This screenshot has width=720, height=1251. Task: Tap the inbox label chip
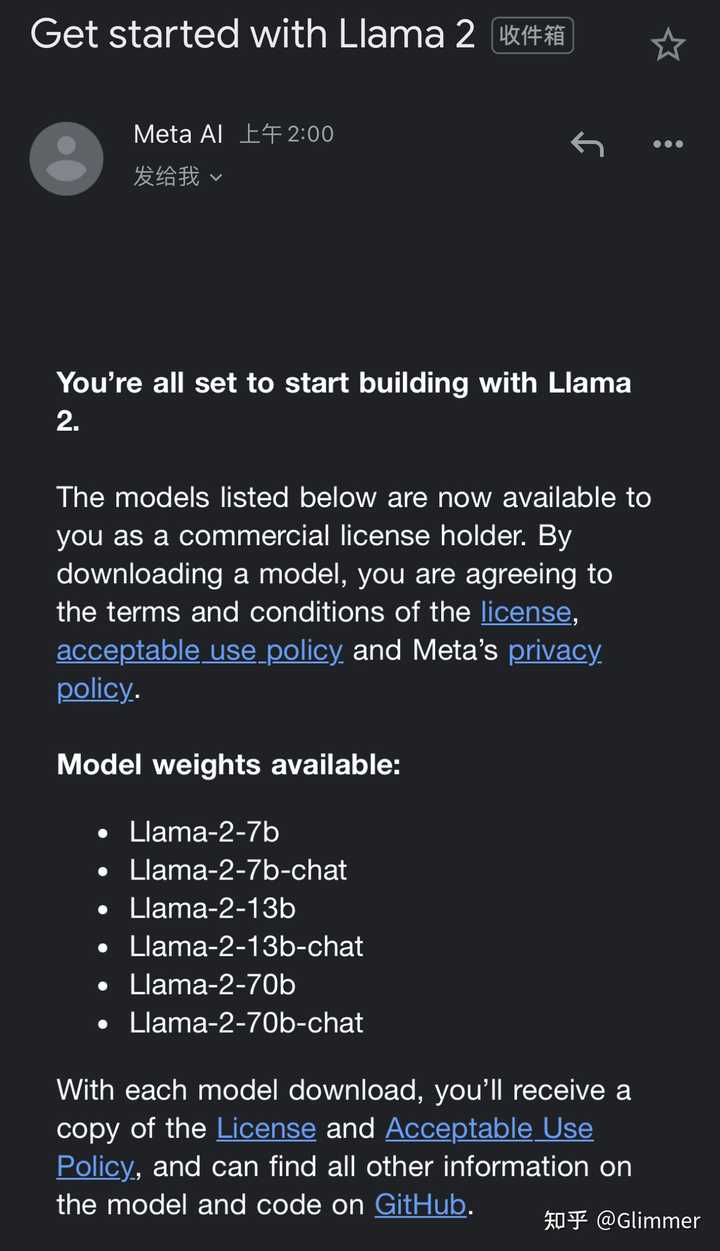point(532,36)
